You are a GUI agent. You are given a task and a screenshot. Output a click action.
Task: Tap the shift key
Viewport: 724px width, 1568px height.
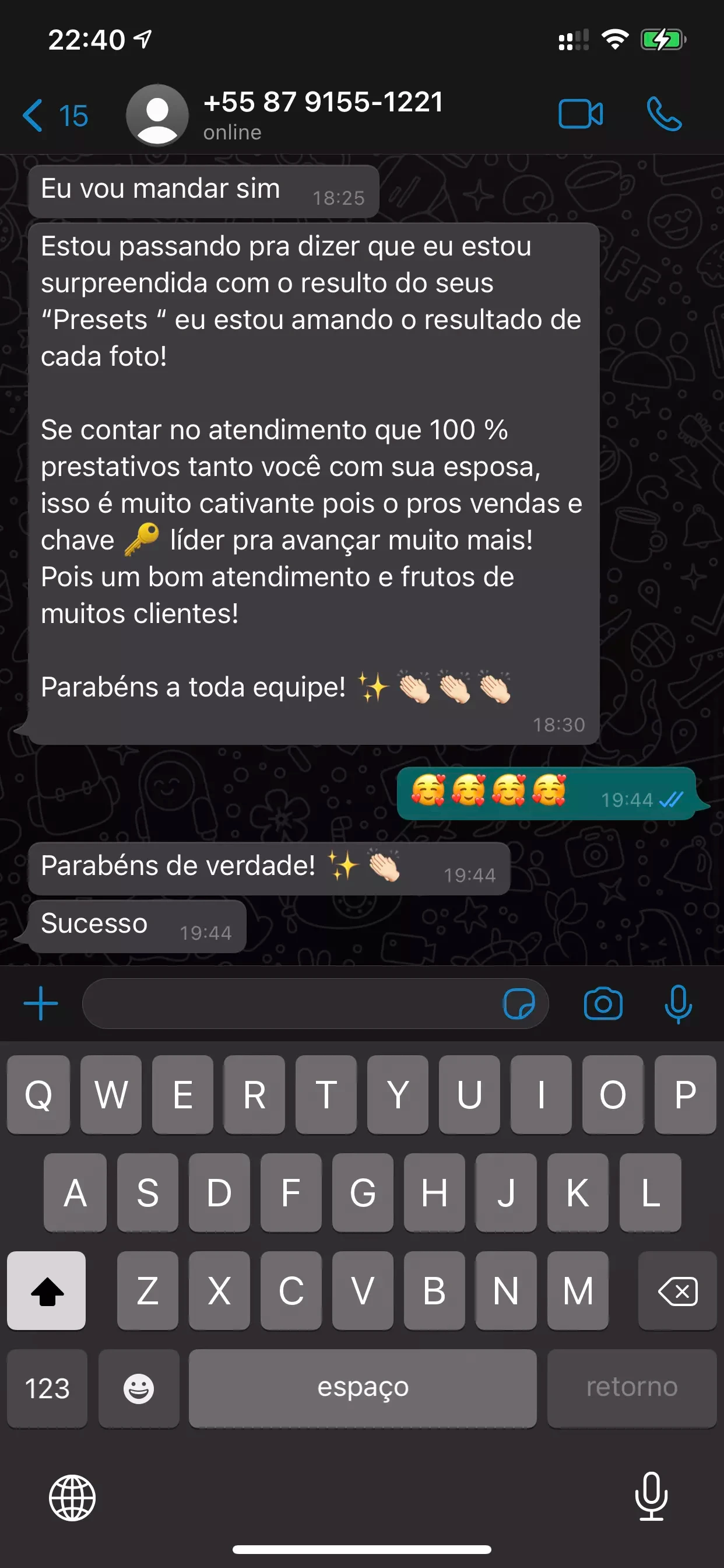click(x=47, y=1290)
